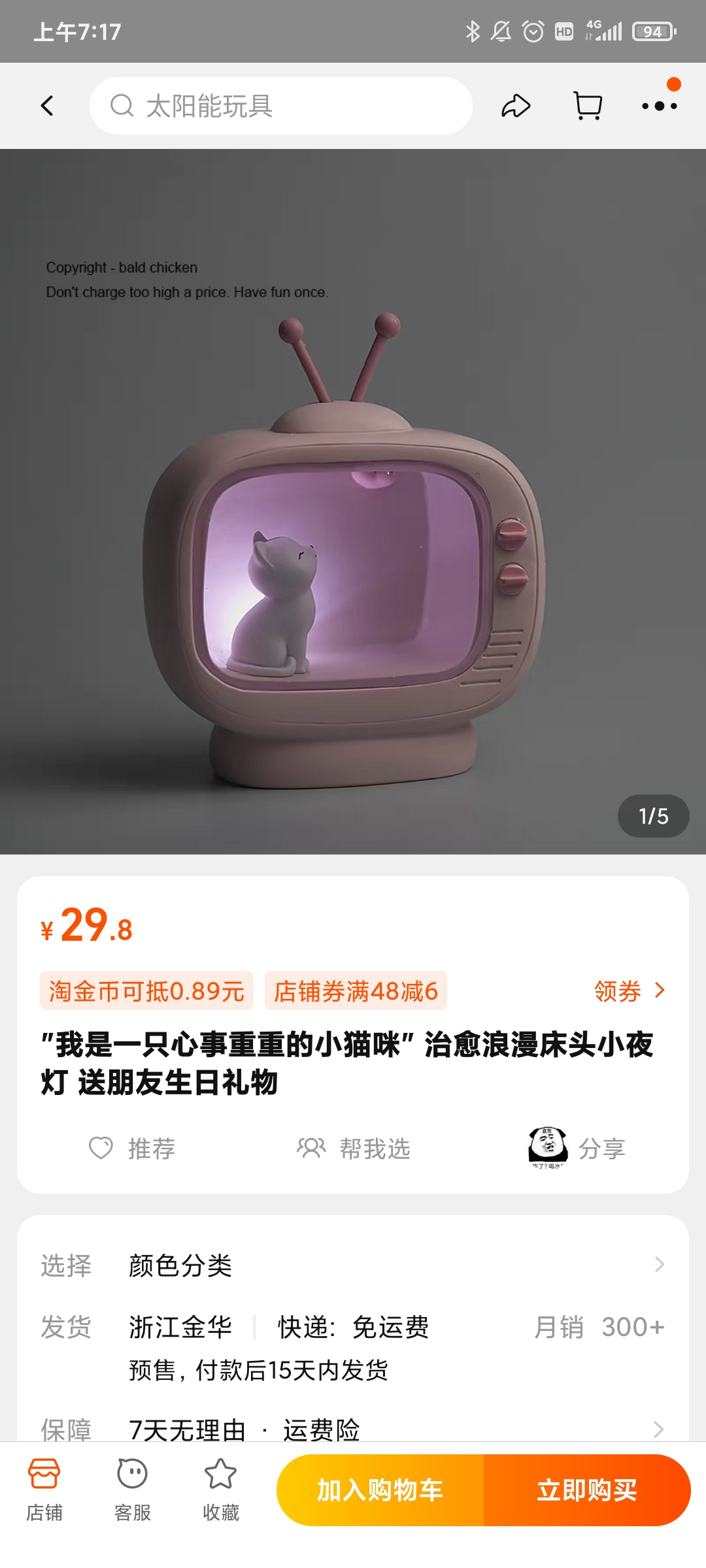Contact customer service via 客服
Screen dimensions: 706x1568
pos(133,1490)
